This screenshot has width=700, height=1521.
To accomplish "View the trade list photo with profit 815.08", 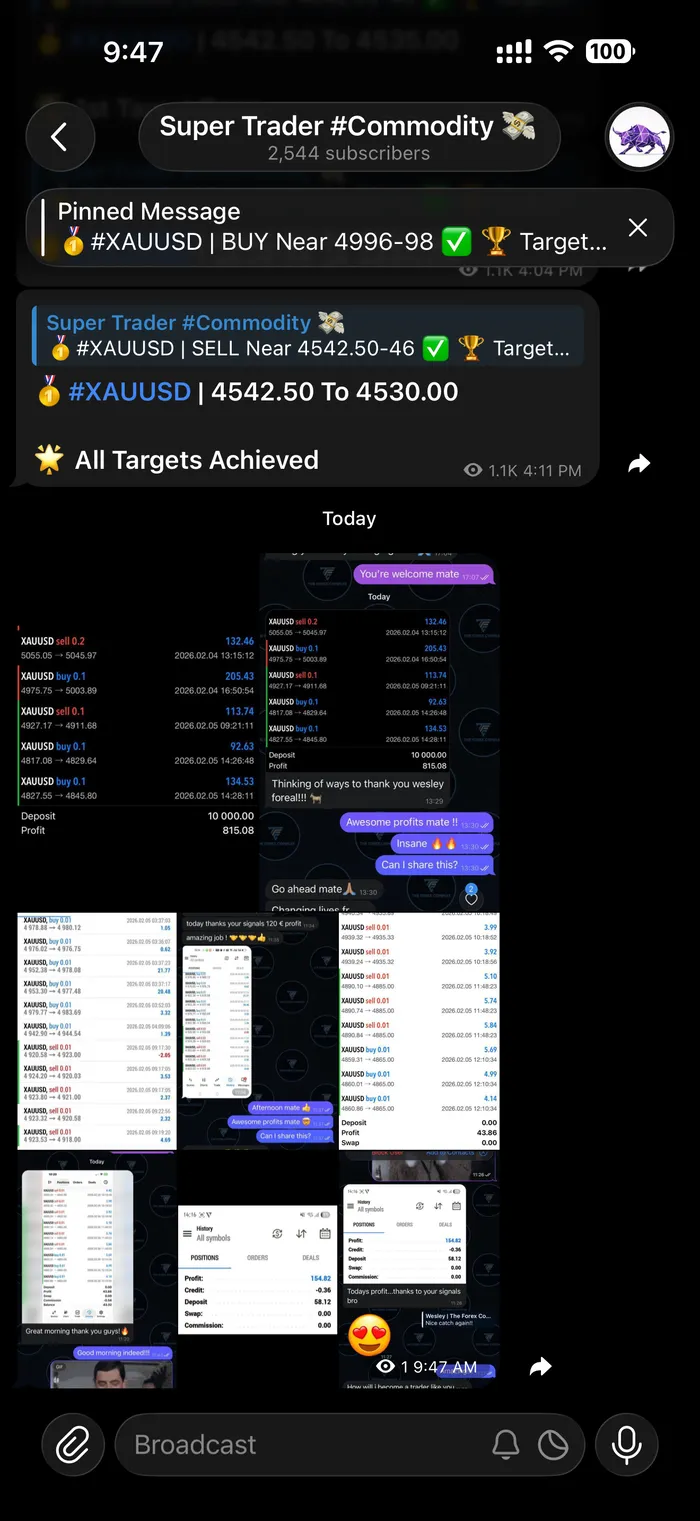I will (x=137, y=732).
